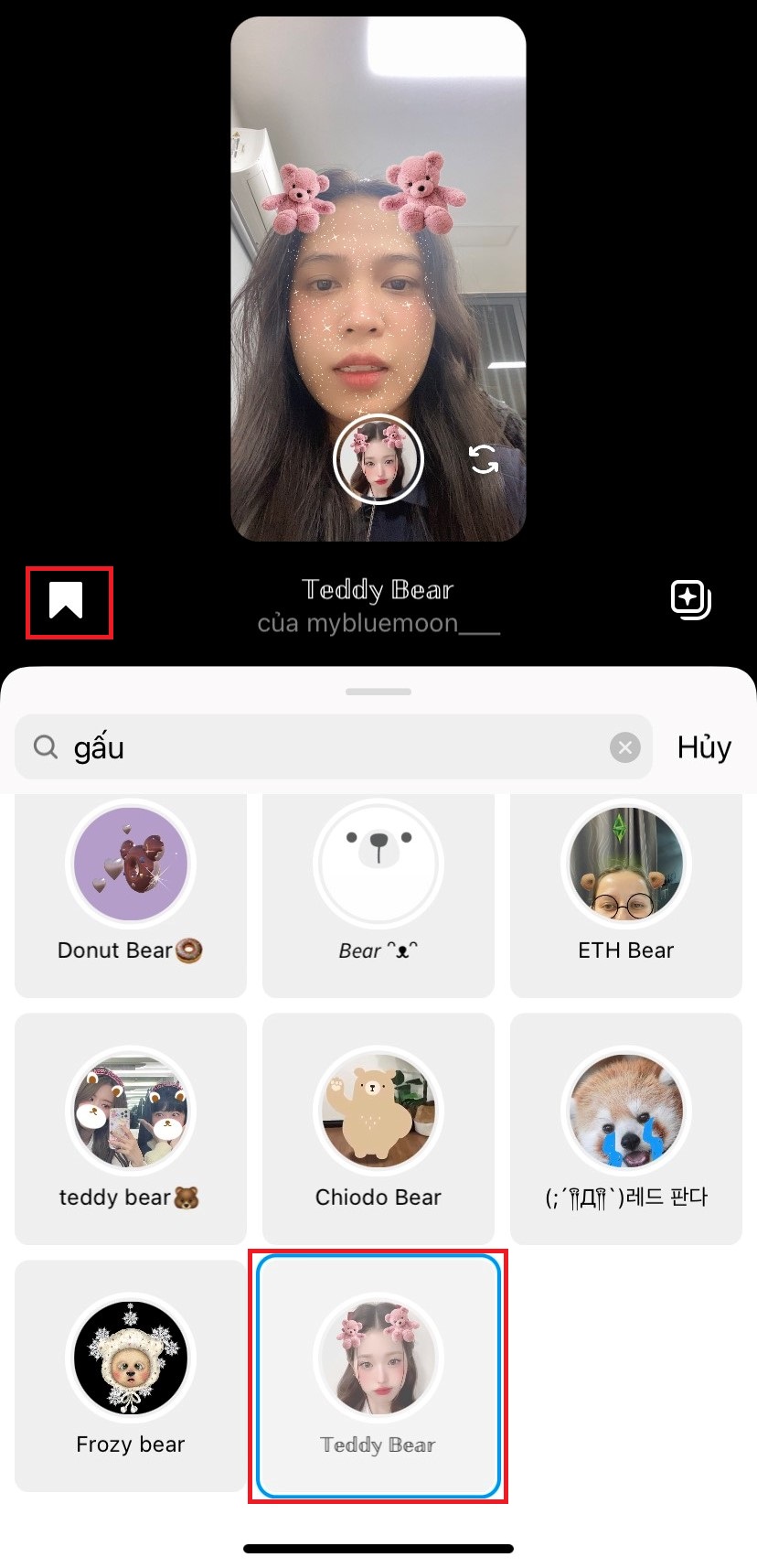Cancel the search with Hủy

(x=703, y=747)
